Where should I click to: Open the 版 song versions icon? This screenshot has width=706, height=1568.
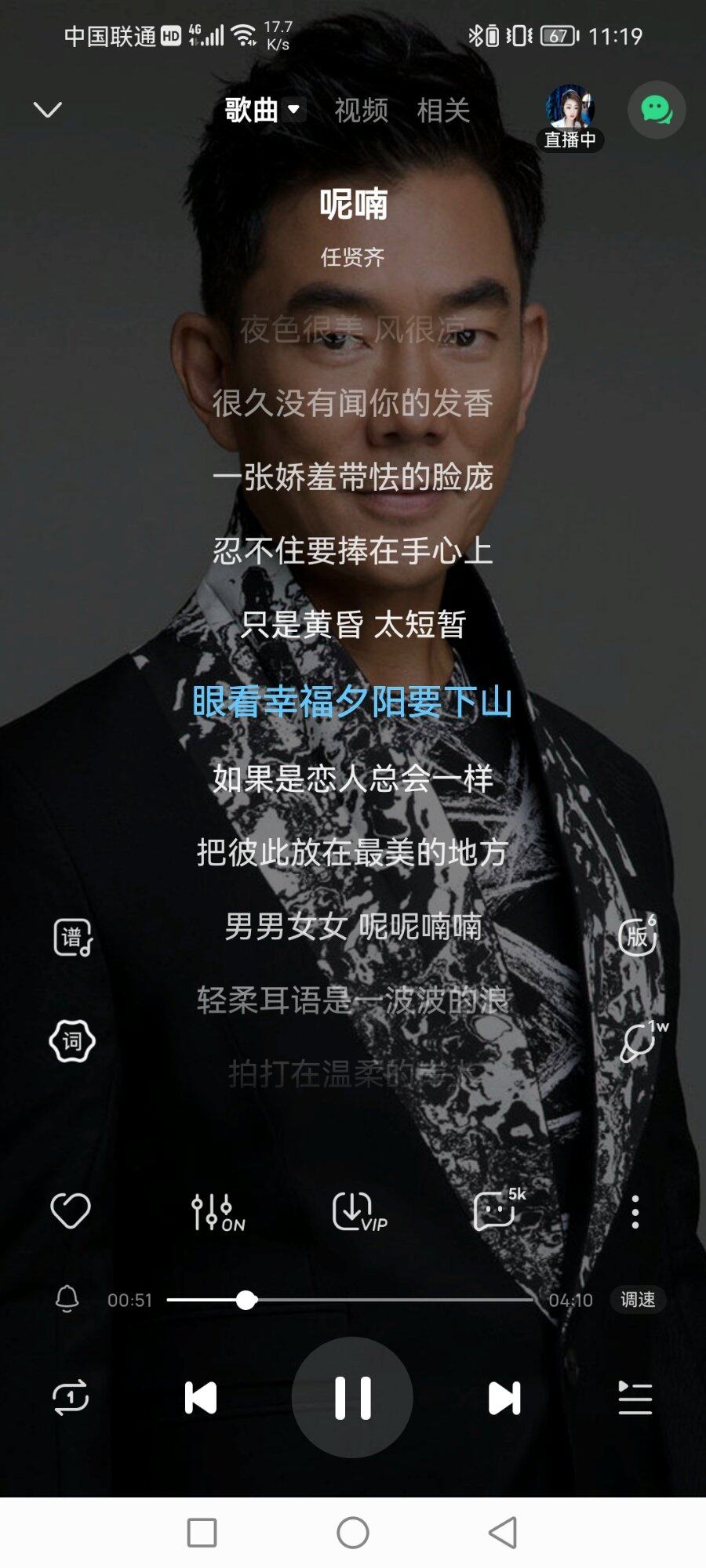coord(637,935)
